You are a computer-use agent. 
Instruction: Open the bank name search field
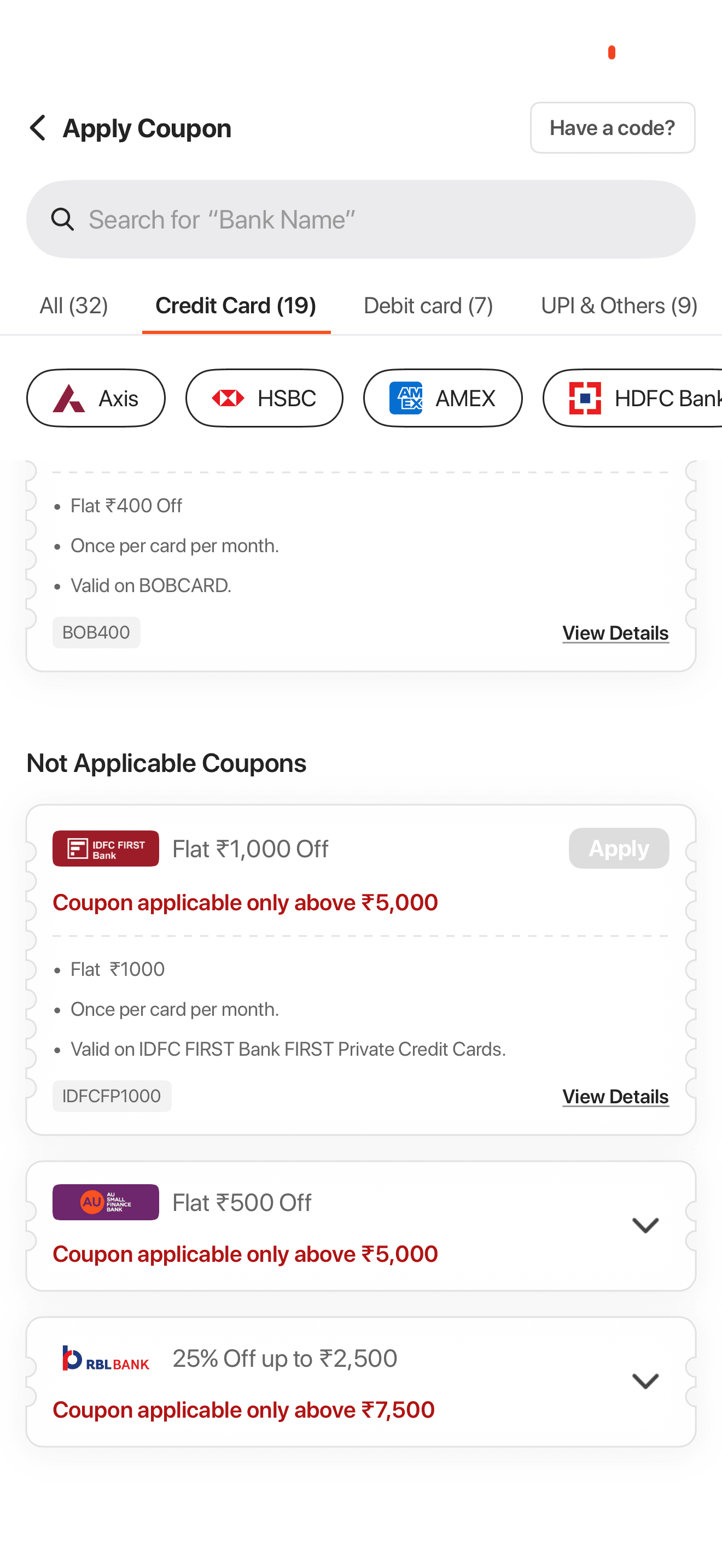(360, 219)
